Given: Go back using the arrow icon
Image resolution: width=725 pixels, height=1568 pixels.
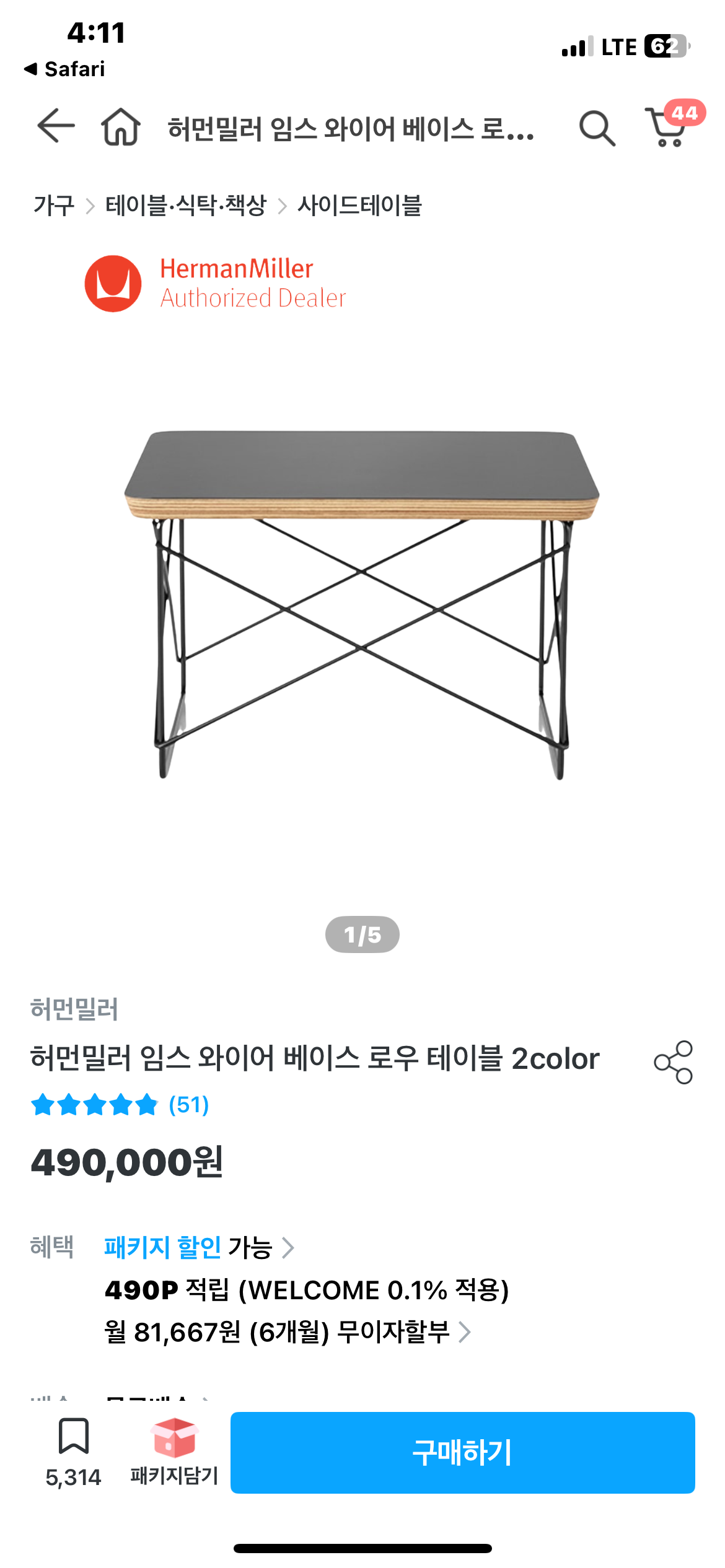Looking at the screenshot, I should [56, 126].
